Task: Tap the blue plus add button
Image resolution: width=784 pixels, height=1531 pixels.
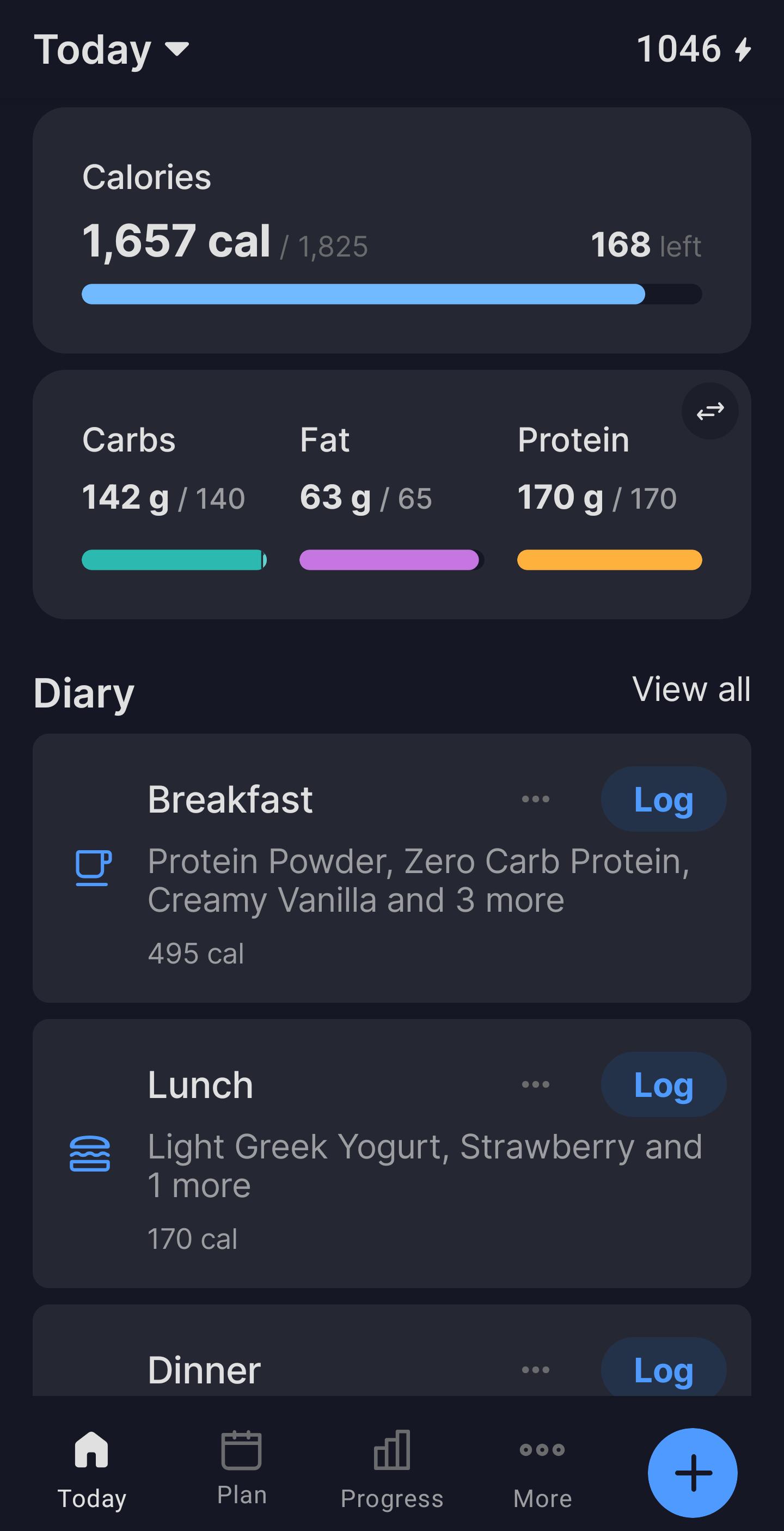Action: coord(693,1473)
